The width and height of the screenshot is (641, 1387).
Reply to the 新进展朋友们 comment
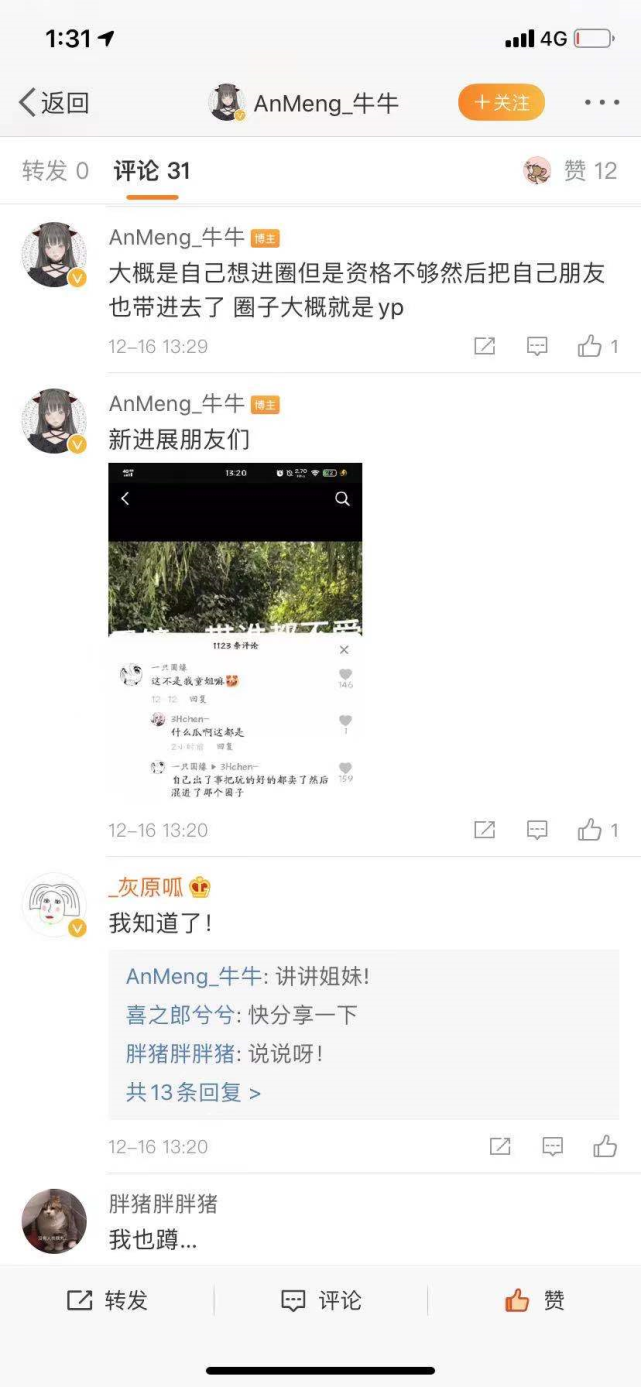(x=538, y=829)
